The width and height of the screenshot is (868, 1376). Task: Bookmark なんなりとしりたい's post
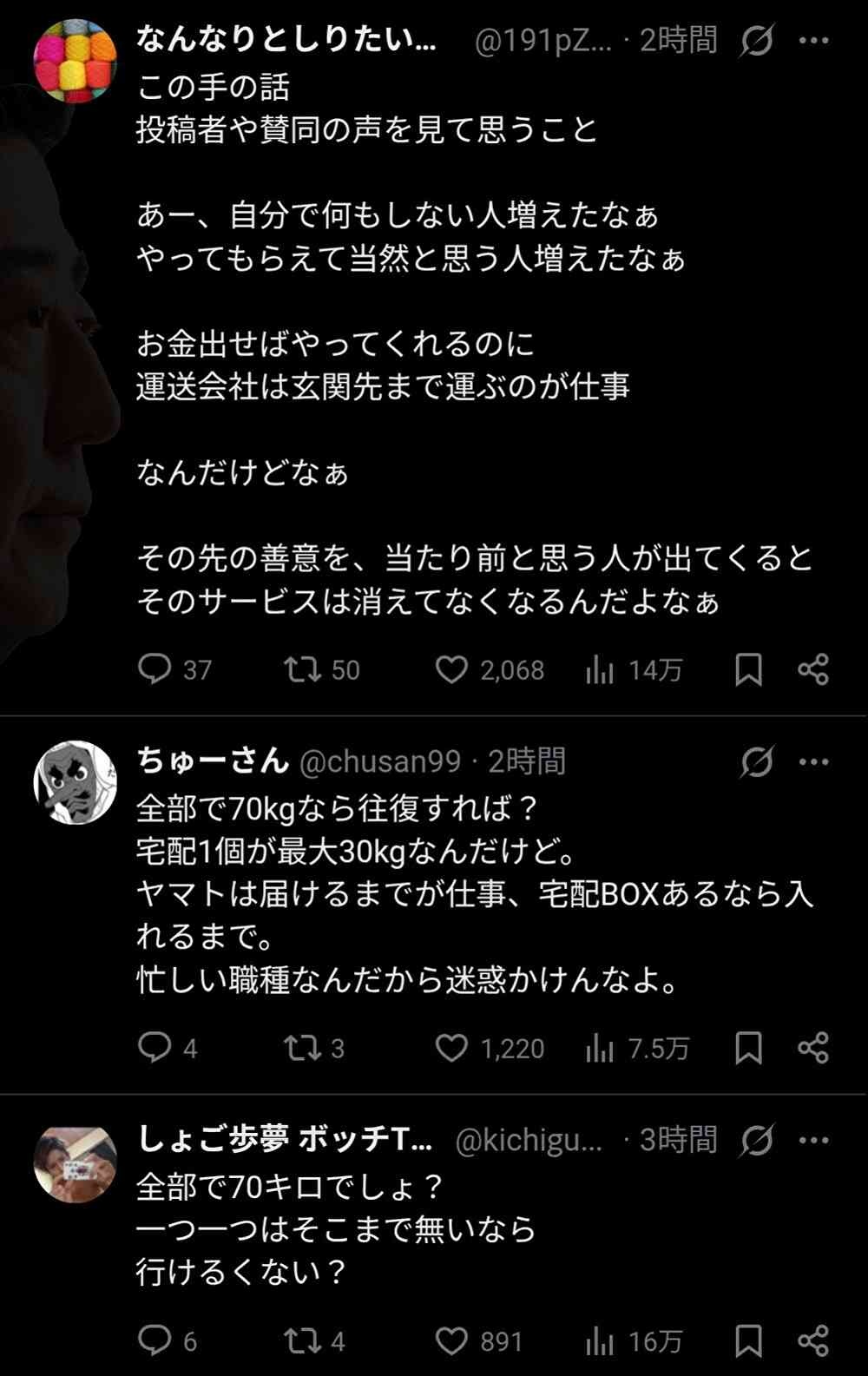[748, 669]
